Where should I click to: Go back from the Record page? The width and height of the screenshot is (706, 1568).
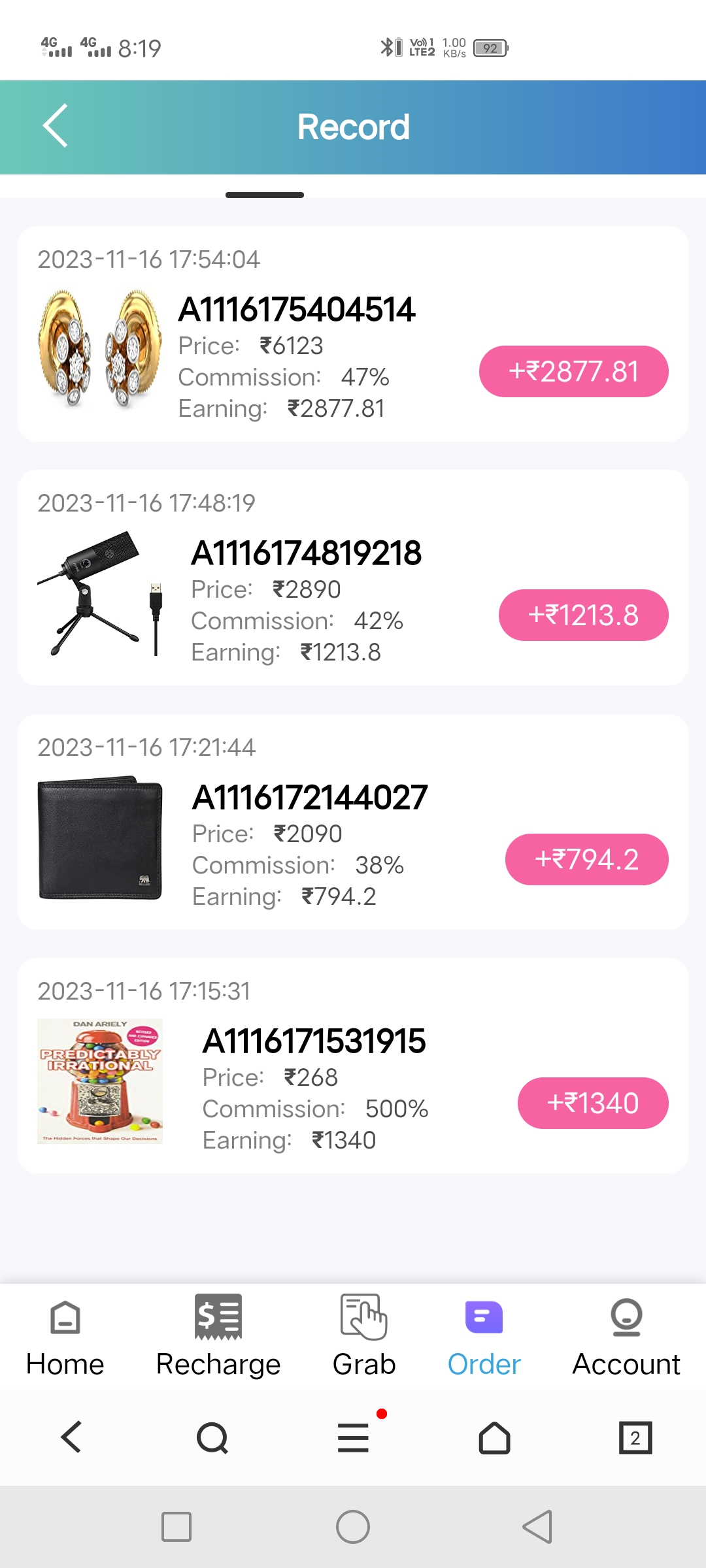pyautogui.click(x=56, y=126)
